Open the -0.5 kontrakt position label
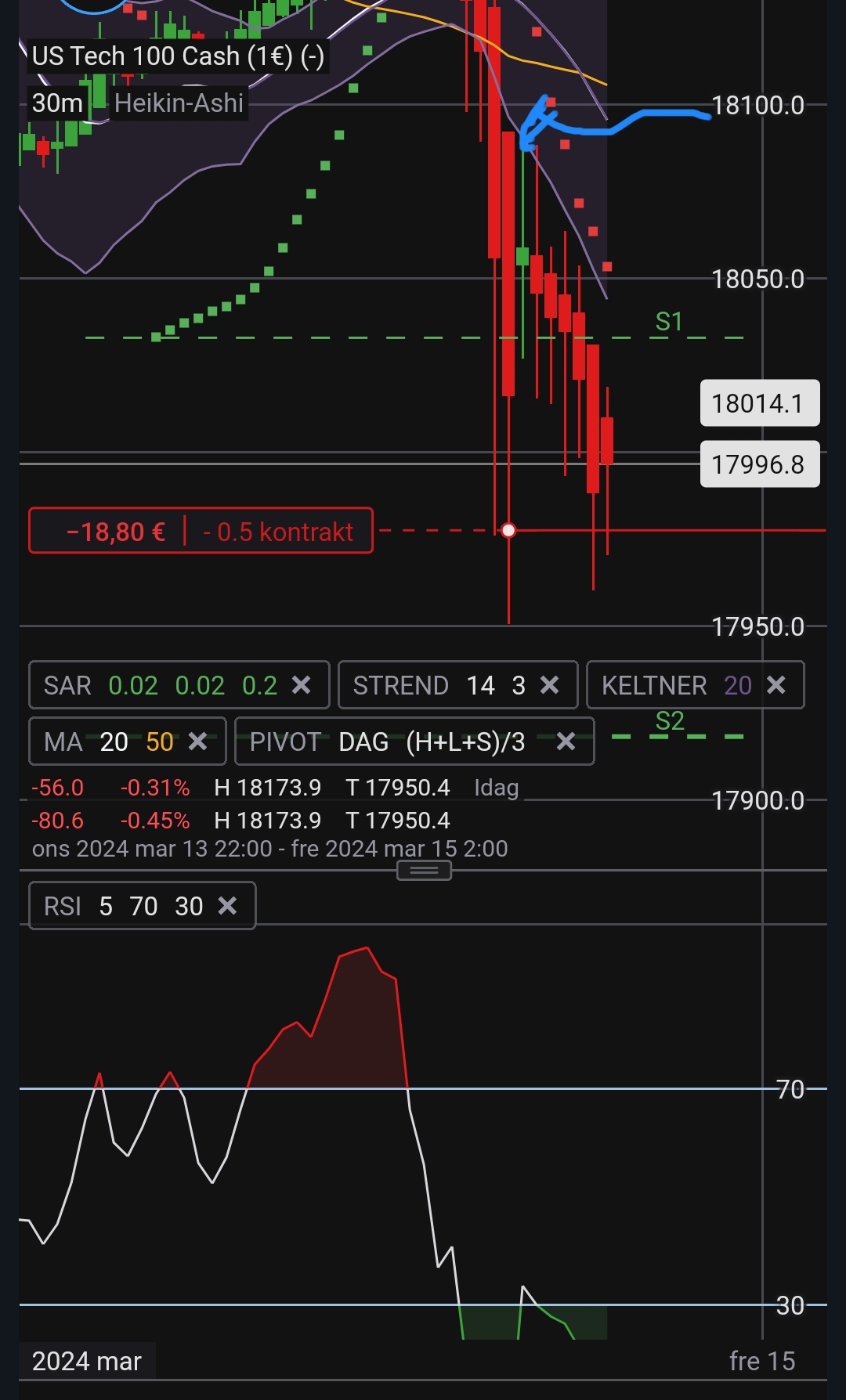The height and width of the screenshot is (1400, 846). pyautogui.click(x=201, y=532)
